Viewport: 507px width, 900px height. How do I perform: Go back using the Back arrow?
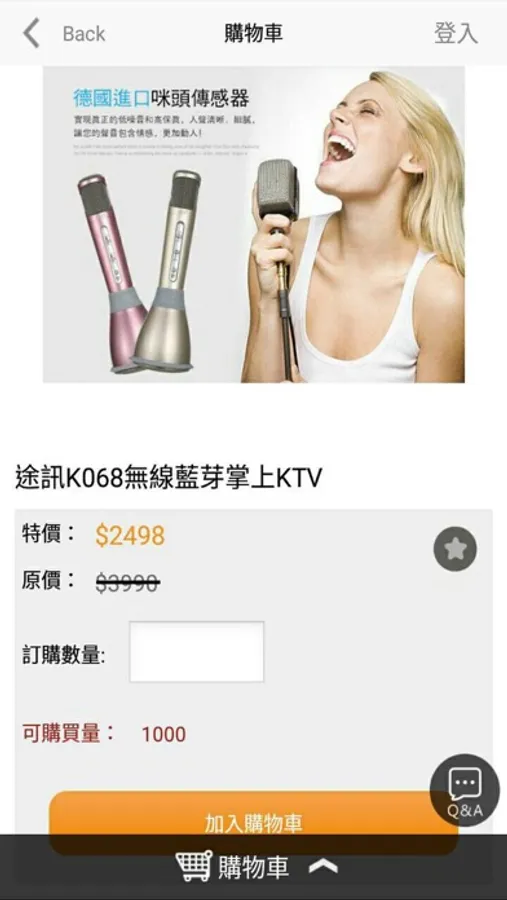[33, 33]
